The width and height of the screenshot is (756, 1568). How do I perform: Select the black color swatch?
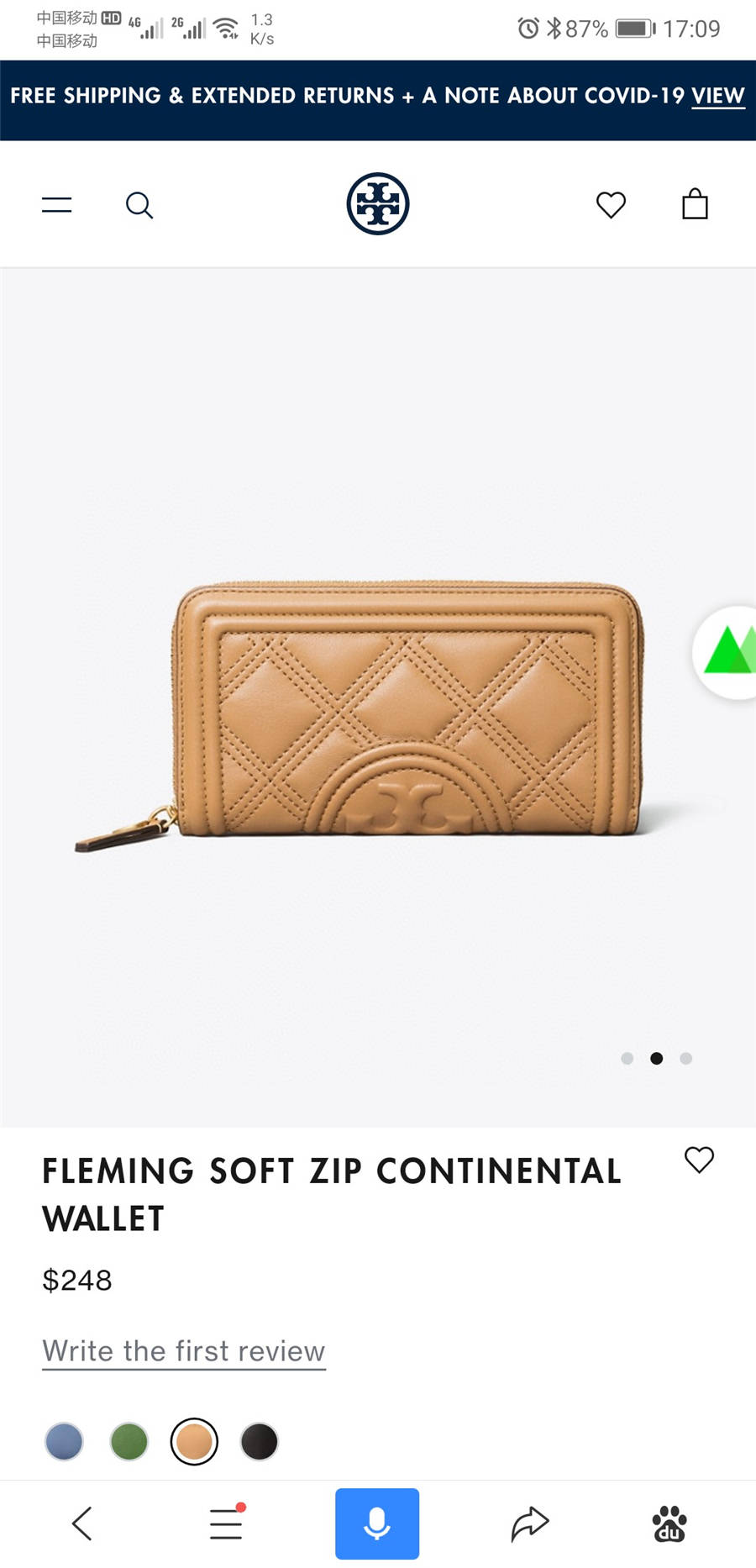(x=259, y=1442)
